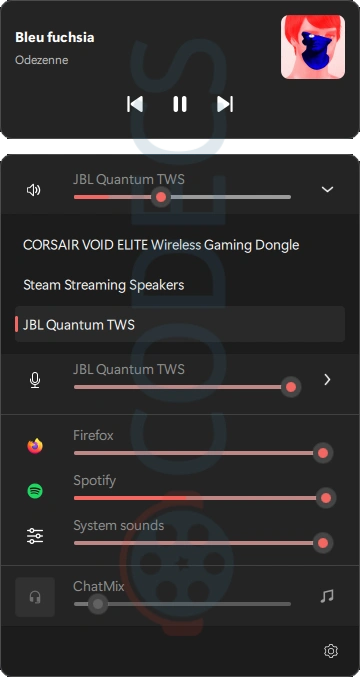Skip to the previous track
This screenshot has width=360, height=677.
[135, 104]
